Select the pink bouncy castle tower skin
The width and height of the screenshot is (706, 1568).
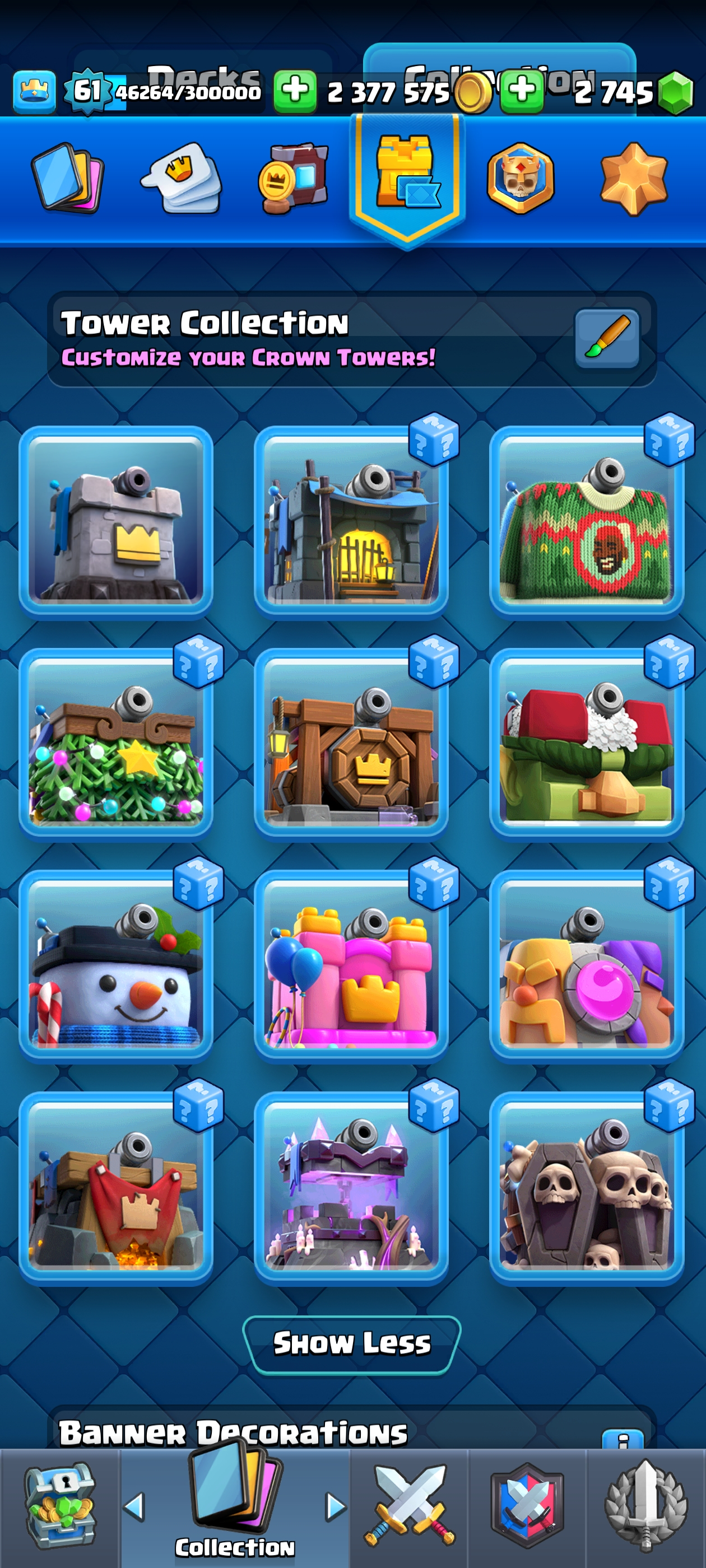pyautogui.click(x=351, y=966)
